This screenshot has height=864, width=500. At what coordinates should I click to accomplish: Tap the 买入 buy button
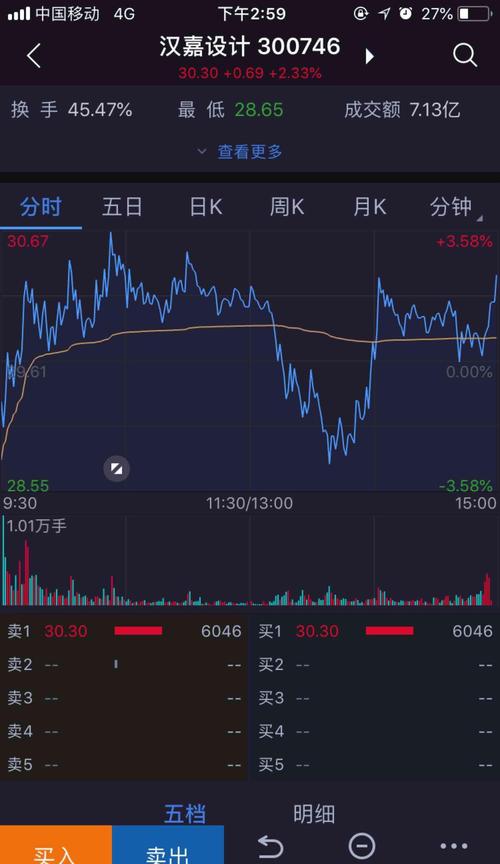pyautogui.click(x=56, y=845)
